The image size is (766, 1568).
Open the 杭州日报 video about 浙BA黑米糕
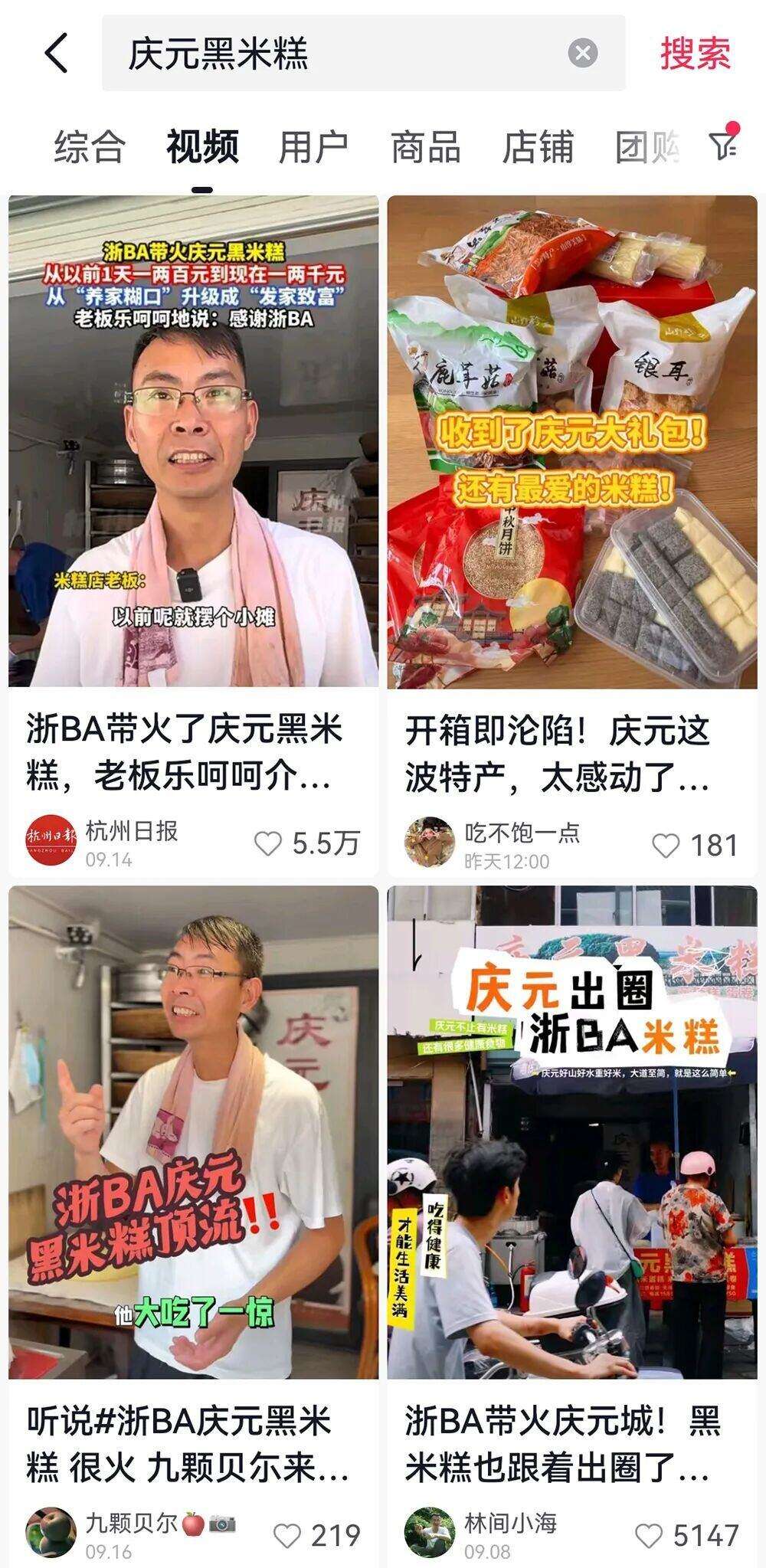click(x=194, y=441)
